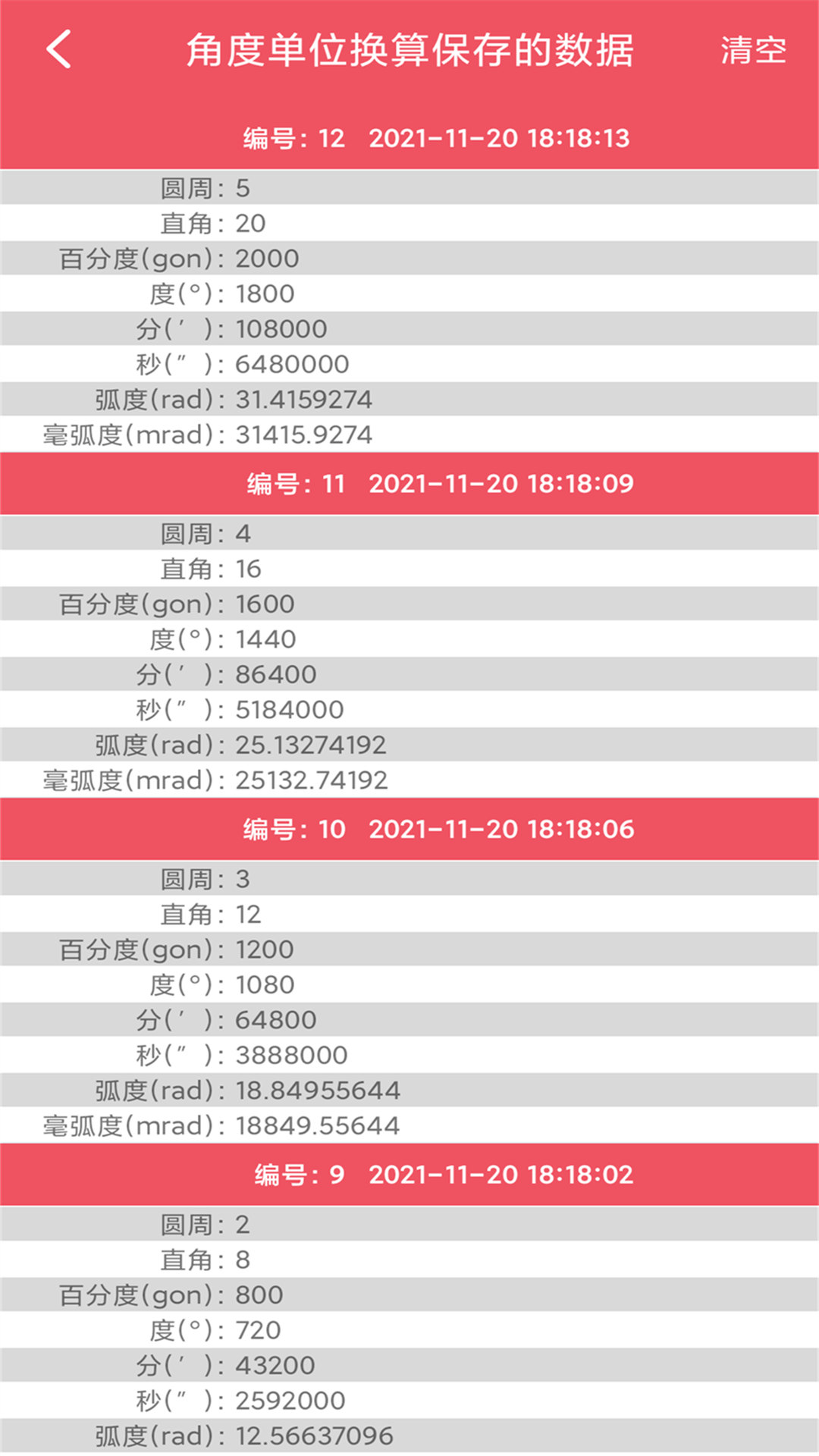Select the 分('): 108000 entry
This screenshot has width=819, height=1456.
click(409, 328)
